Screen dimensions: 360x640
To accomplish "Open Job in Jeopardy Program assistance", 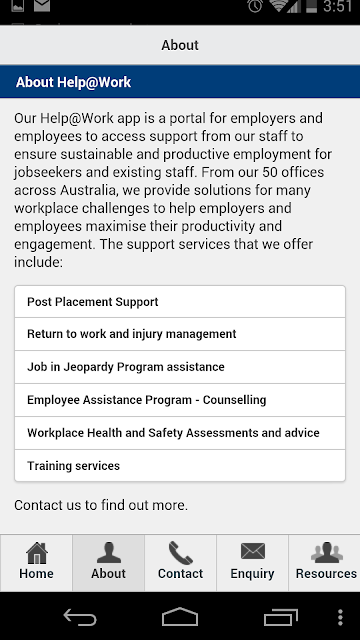I will point(180,367).
